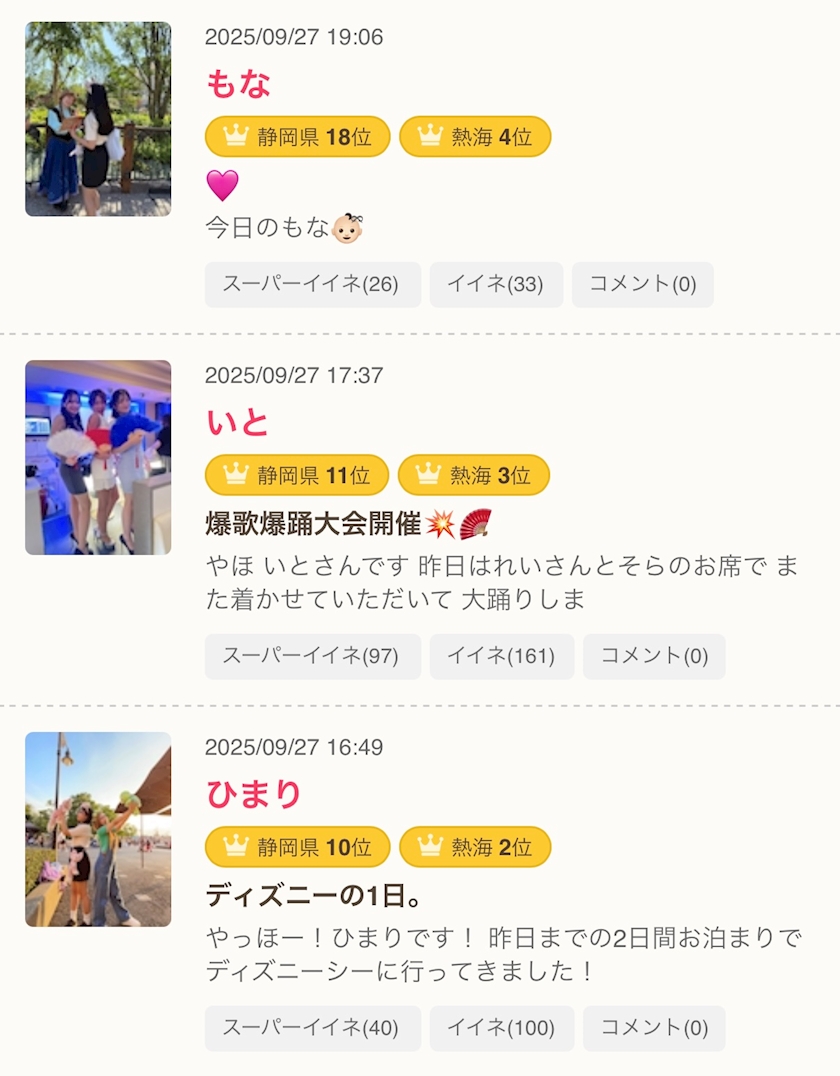Like いと's post with イイネ(161)
840x1076 pixels.
(x=501, y=656)
